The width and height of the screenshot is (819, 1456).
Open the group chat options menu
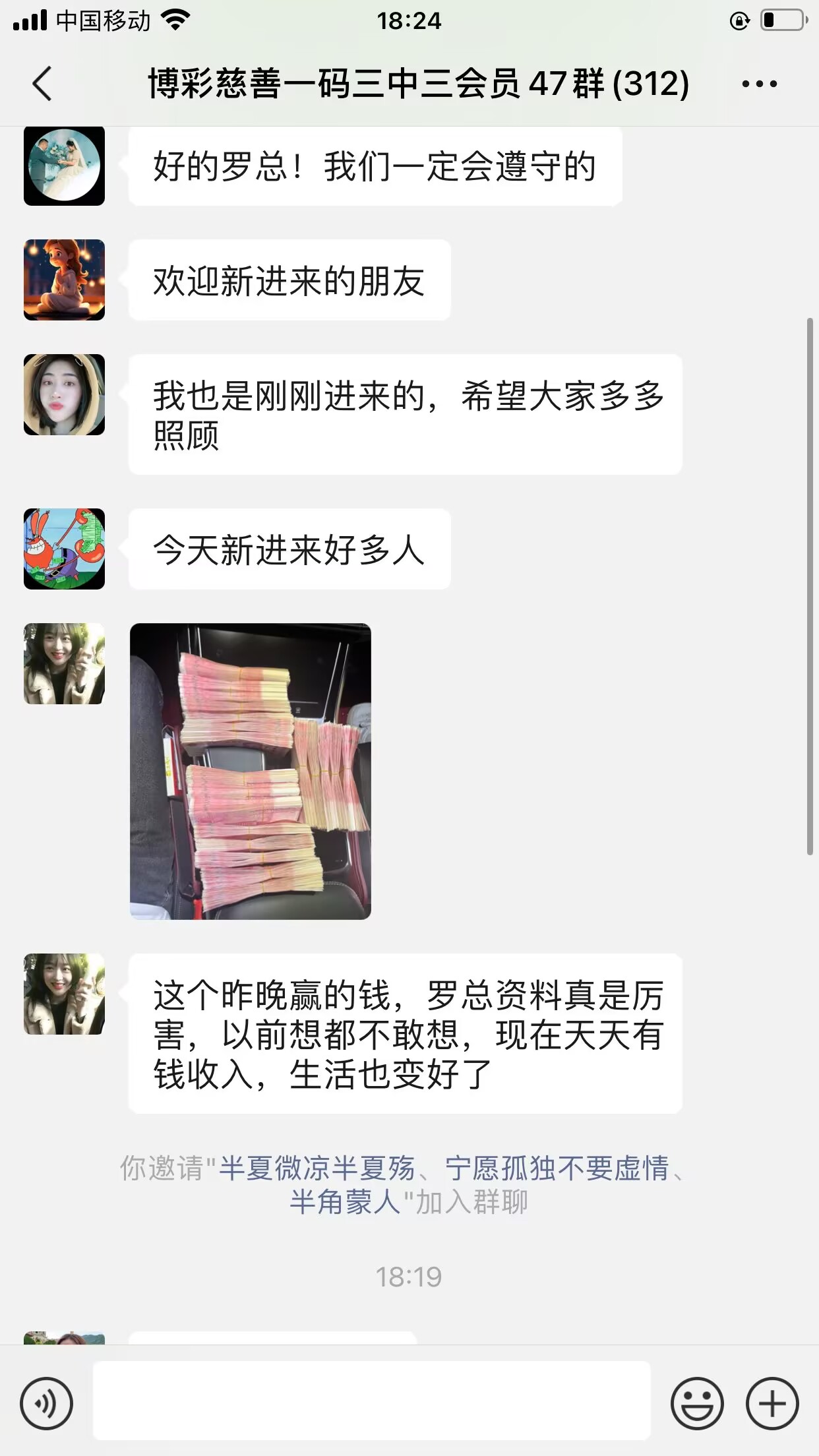pos(759,84)
